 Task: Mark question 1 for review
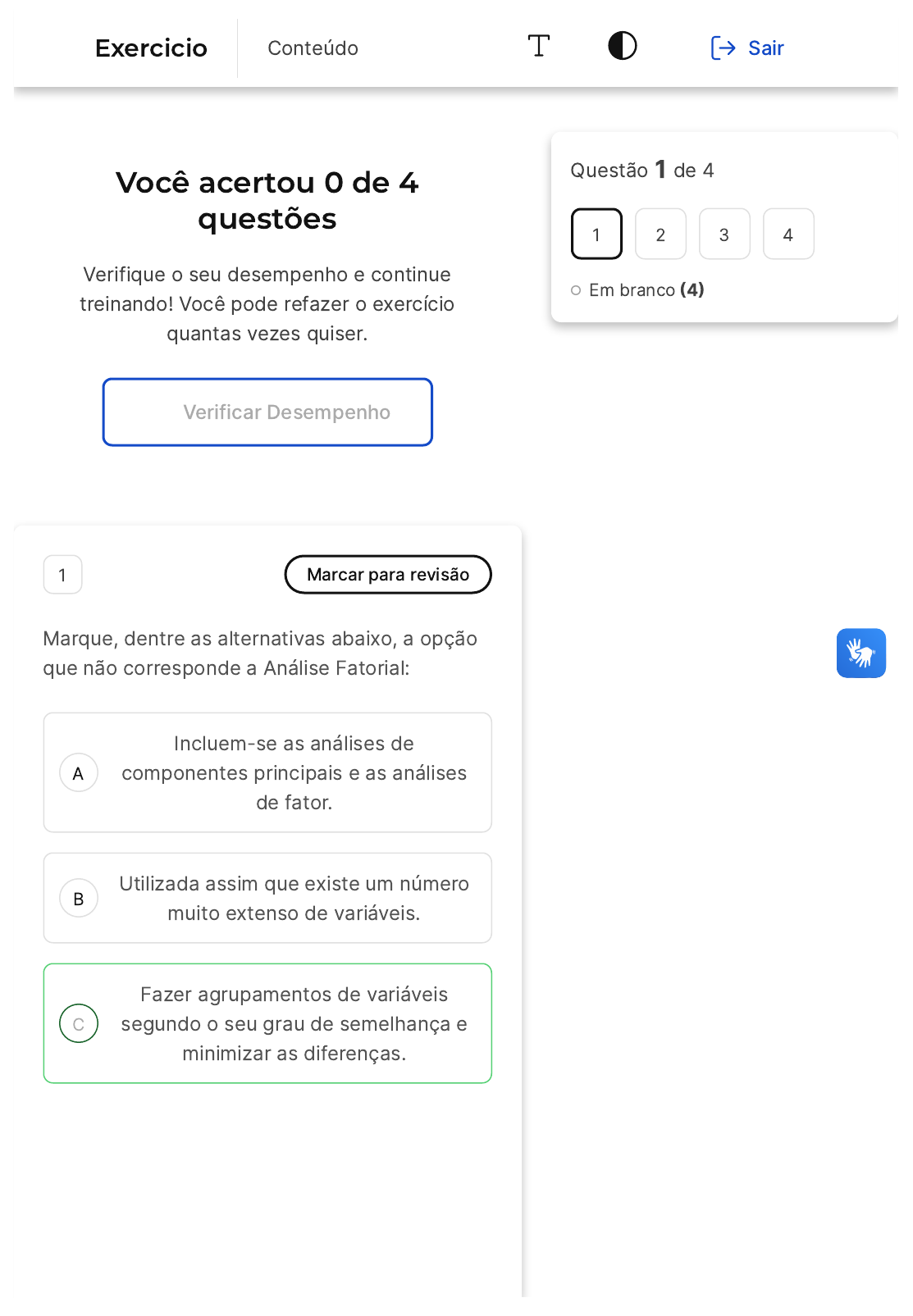coord(388,575)
